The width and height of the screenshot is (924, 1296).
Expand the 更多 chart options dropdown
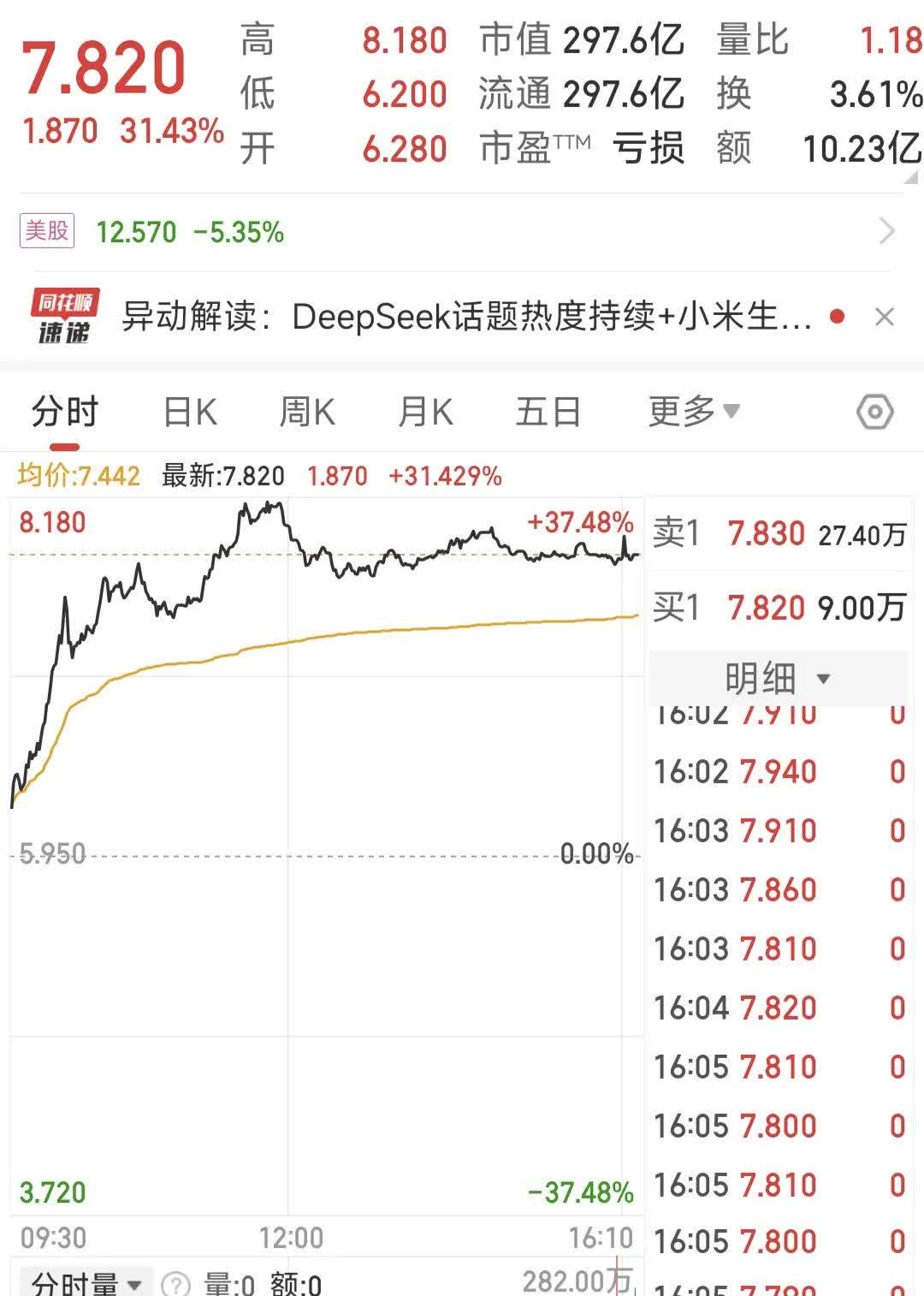tap(693, 412)
